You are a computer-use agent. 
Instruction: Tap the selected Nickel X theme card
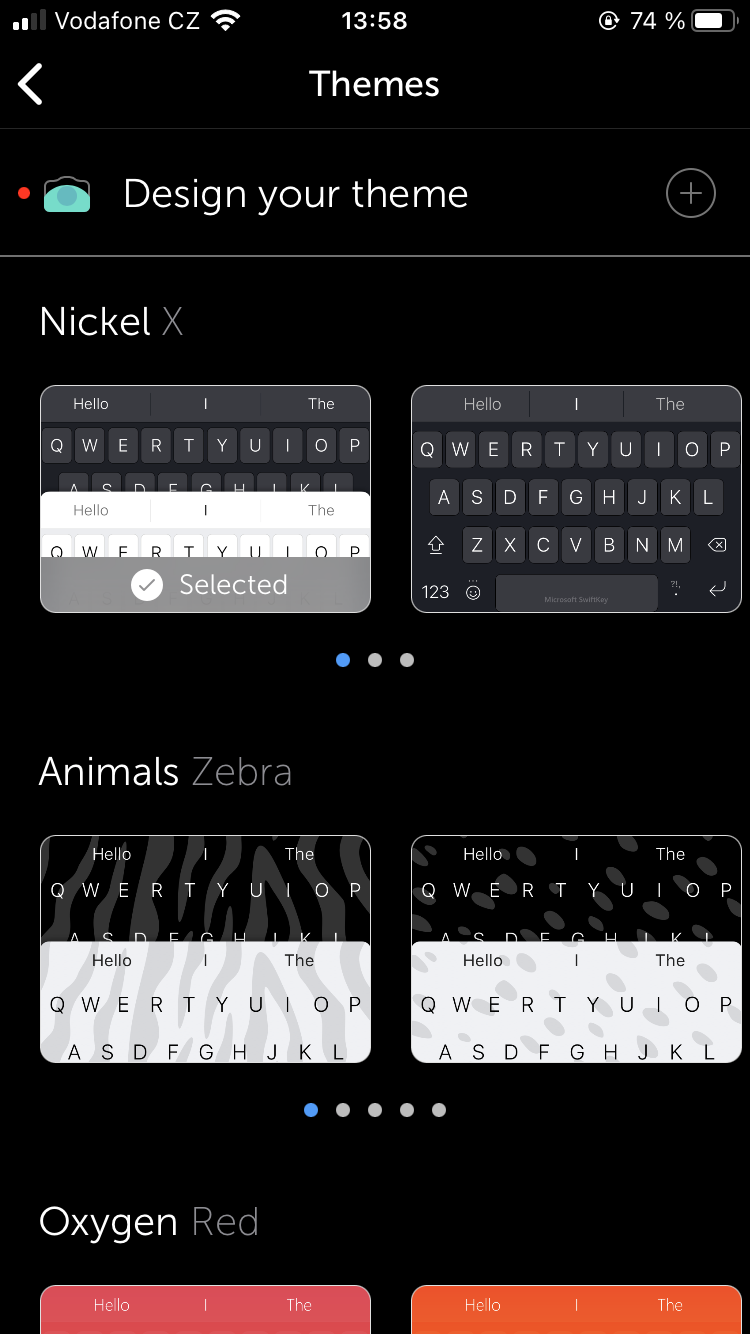(205, 499)
